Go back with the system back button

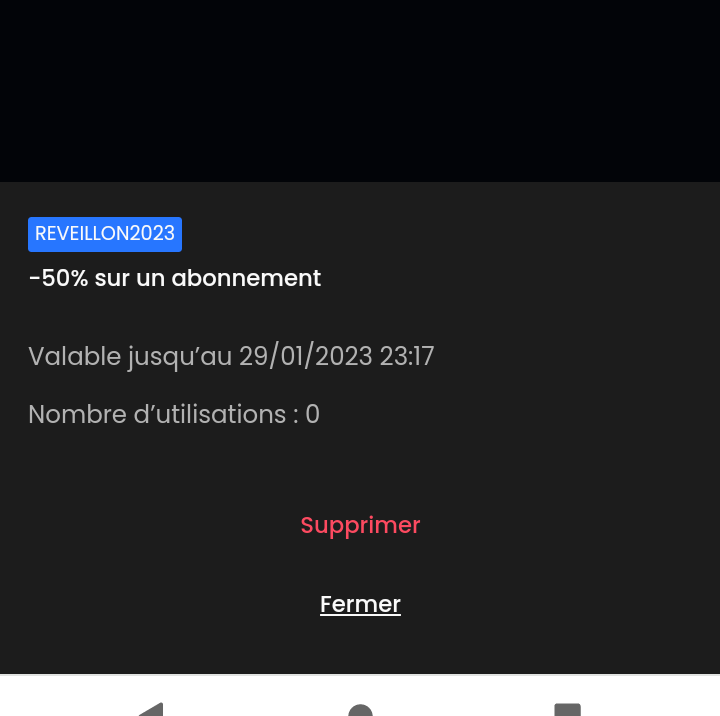151,709
